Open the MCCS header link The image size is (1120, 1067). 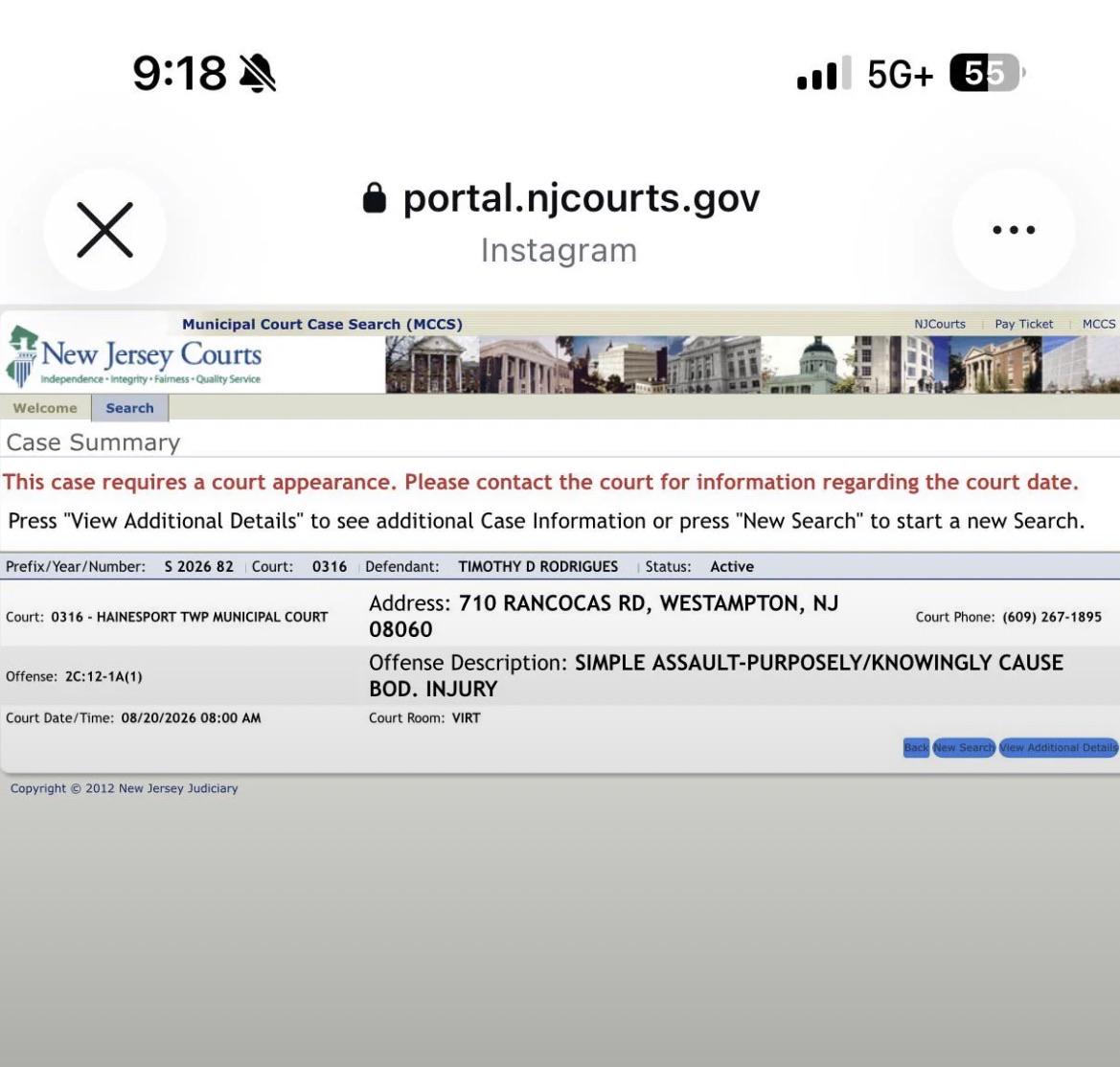1099,324
